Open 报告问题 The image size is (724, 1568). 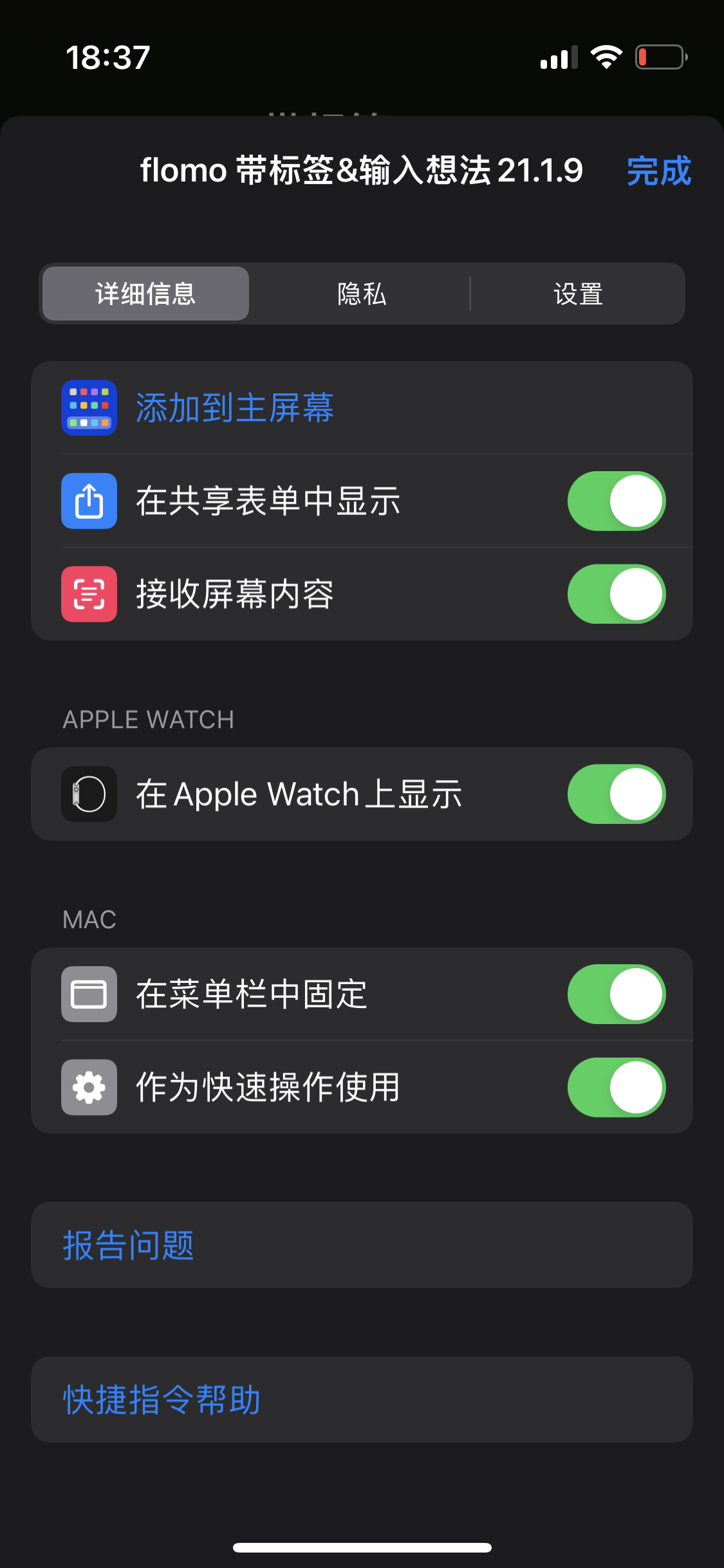[129, 1245]
